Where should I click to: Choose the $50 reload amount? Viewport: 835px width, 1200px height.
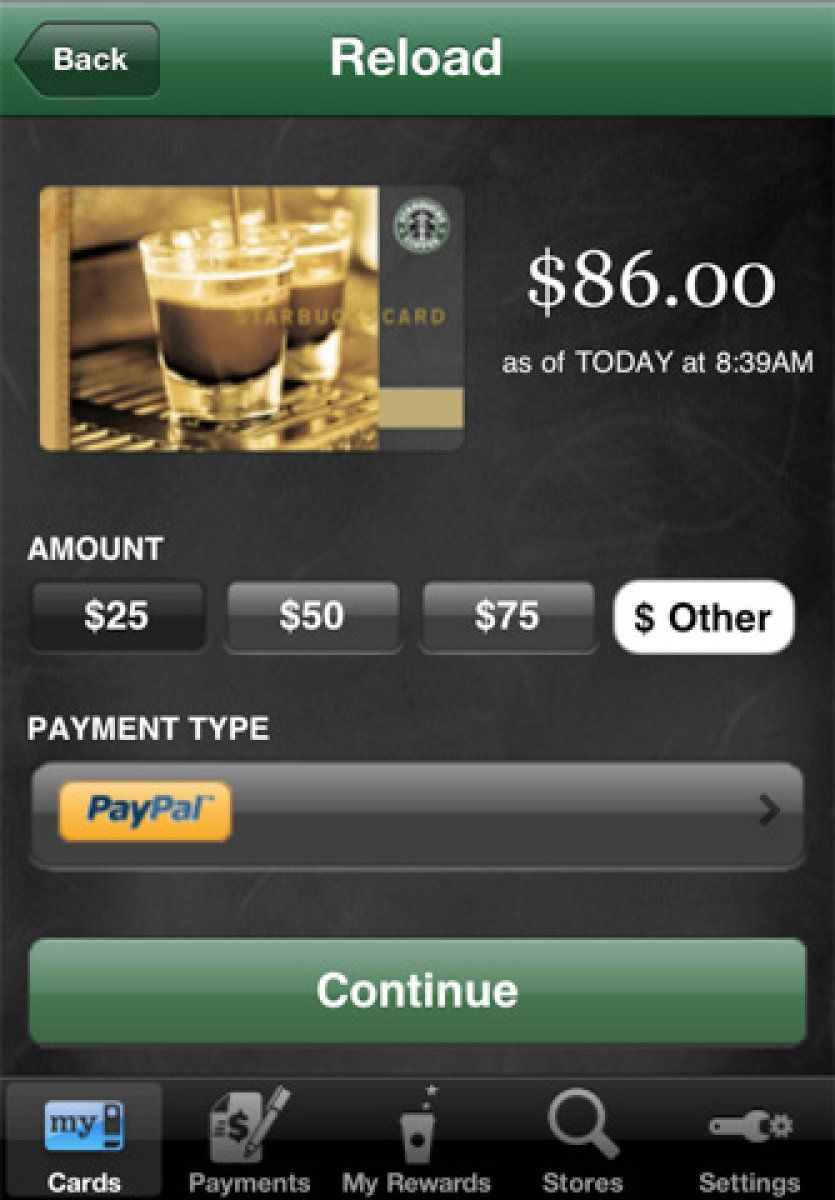click(312, 616)
